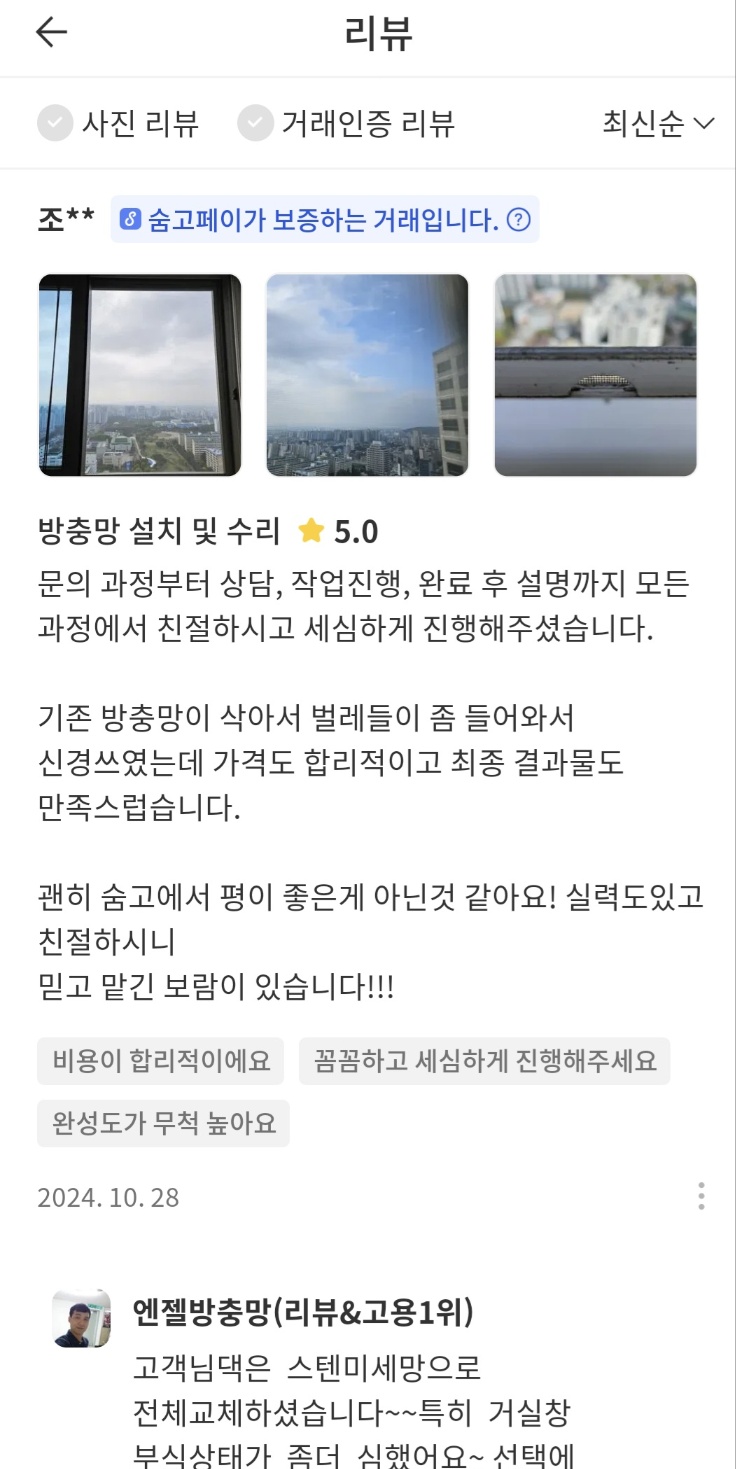This screenshot has width=736, height=1469.
Task: Open the first review photo of window
Action: point(140,375)
